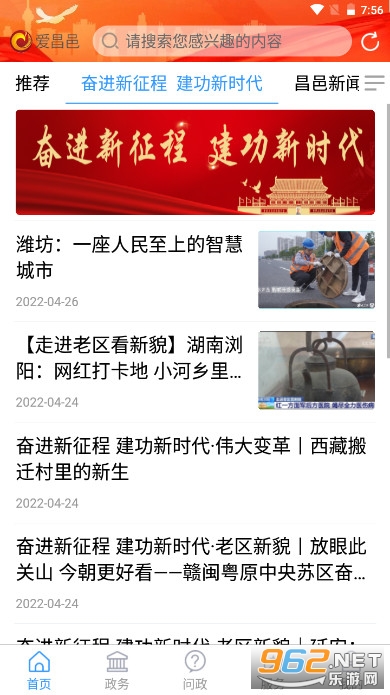This screenshot has width=390, height=695.
Task: Open the 湖南浏阳 网红打卡地 article
Action: (x=195, y=371)
